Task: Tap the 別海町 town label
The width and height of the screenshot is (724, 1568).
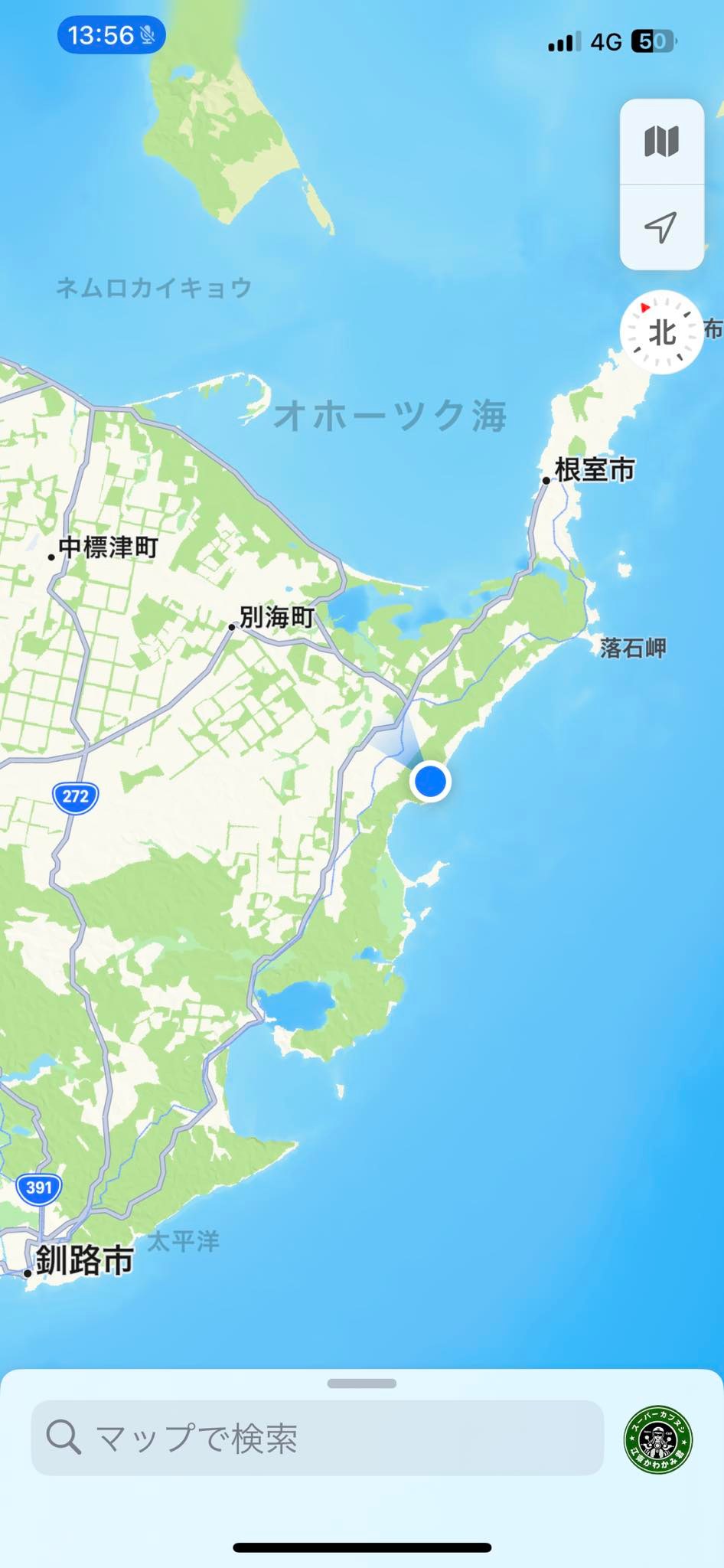Action: click(x=276, y=617)
